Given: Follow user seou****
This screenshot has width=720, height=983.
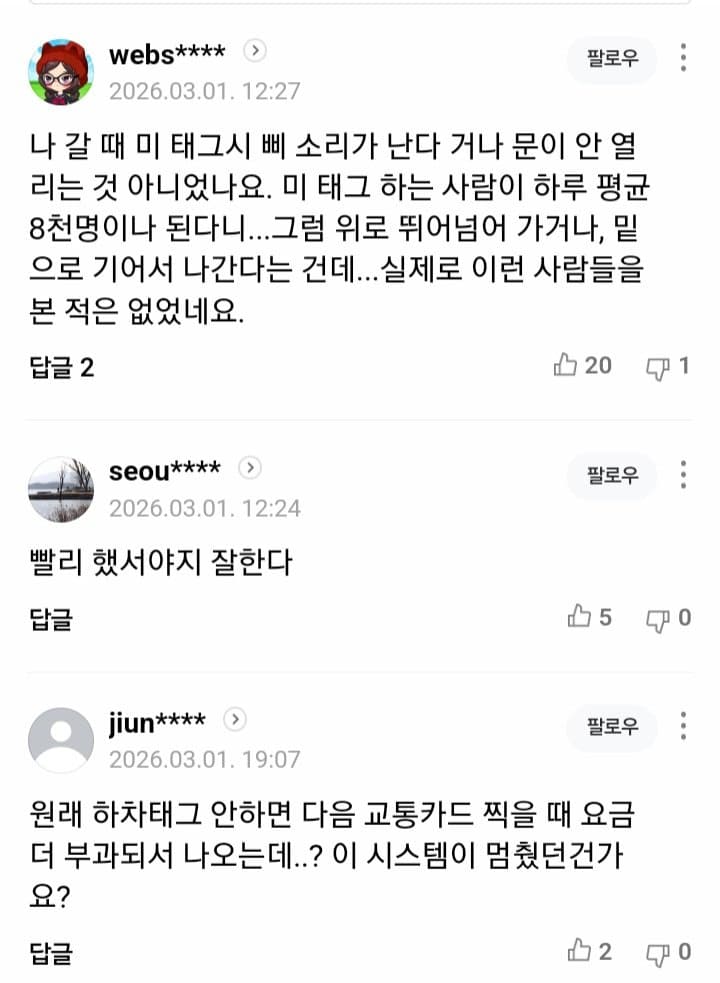Looking at the screenshot, I should pyautogui.click(x=612, y=475).
